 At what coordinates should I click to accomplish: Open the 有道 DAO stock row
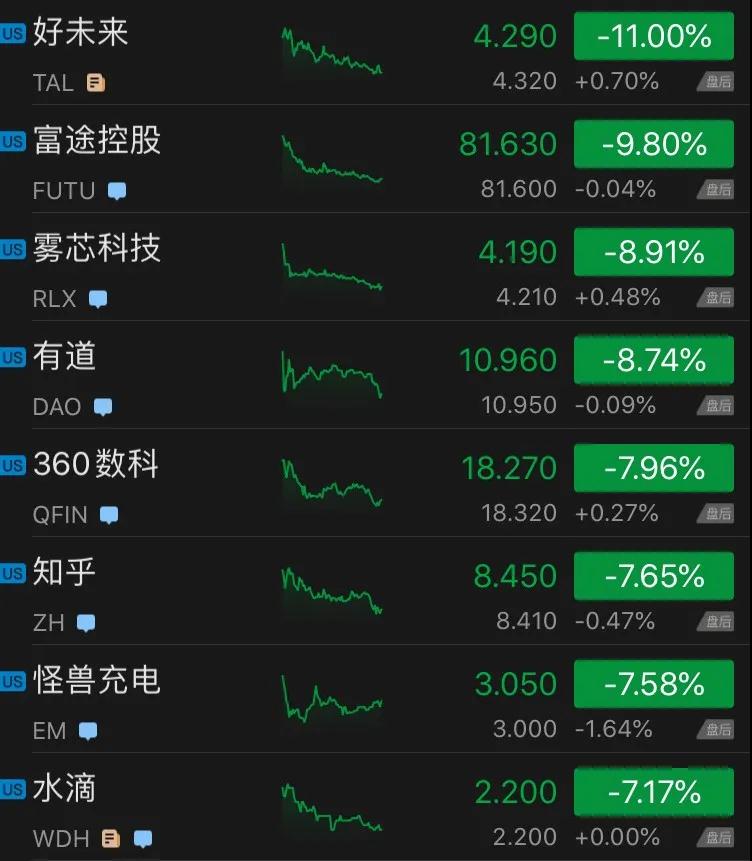tap(65, 356)
